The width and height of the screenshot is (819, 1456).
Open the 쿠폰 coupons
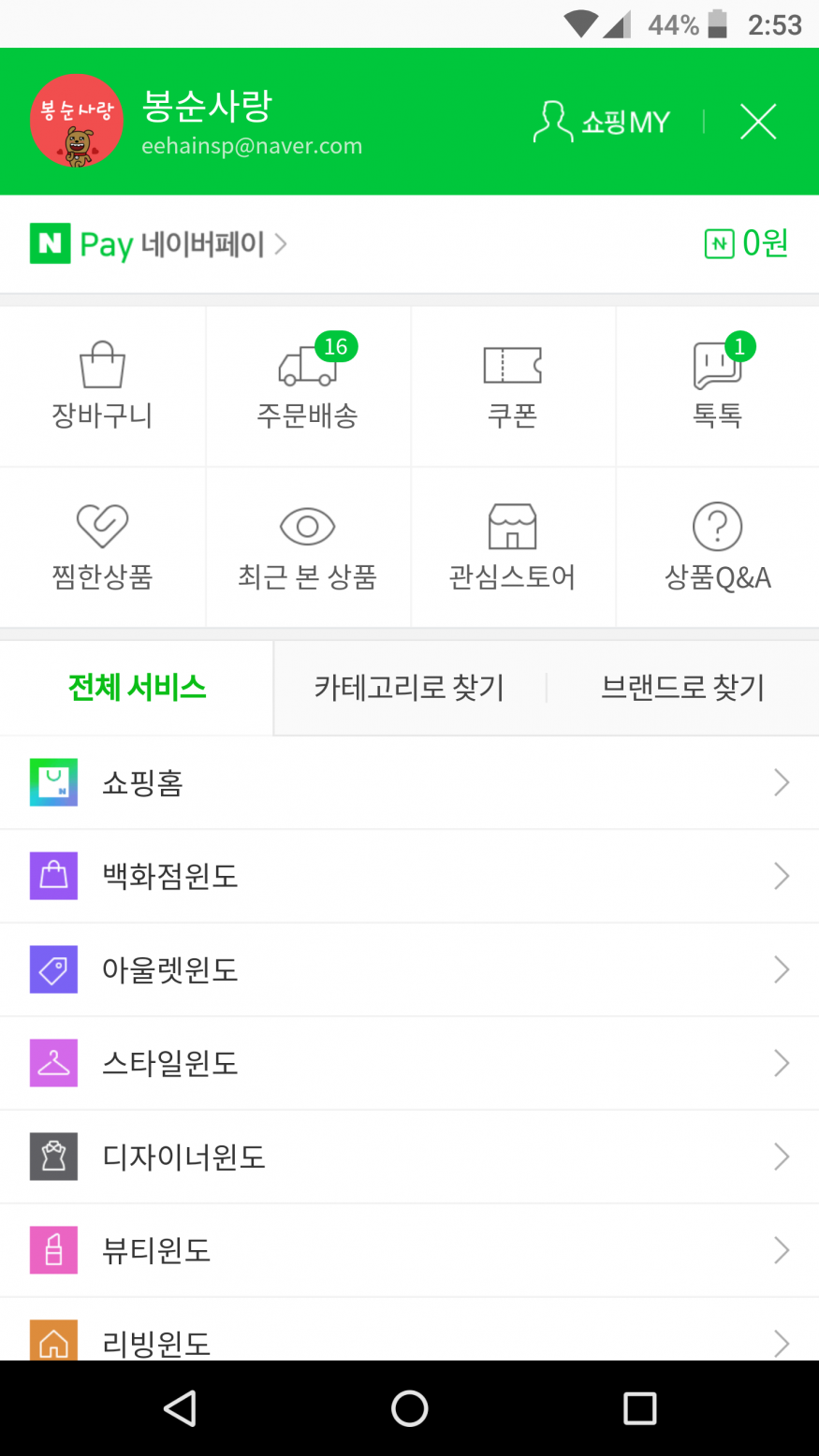512,386
